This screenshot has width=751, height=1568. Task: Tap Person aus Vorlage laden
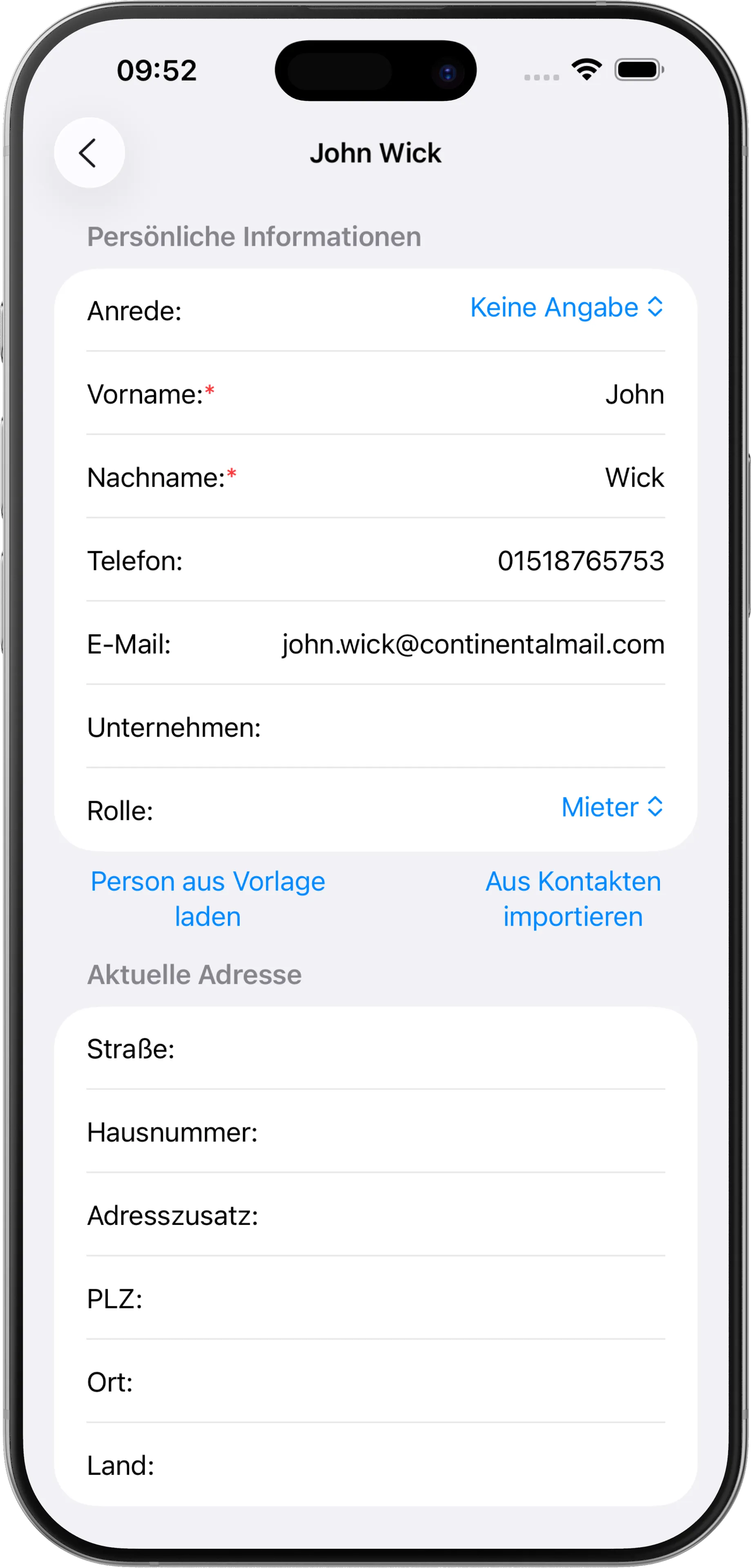coord(207,898)
